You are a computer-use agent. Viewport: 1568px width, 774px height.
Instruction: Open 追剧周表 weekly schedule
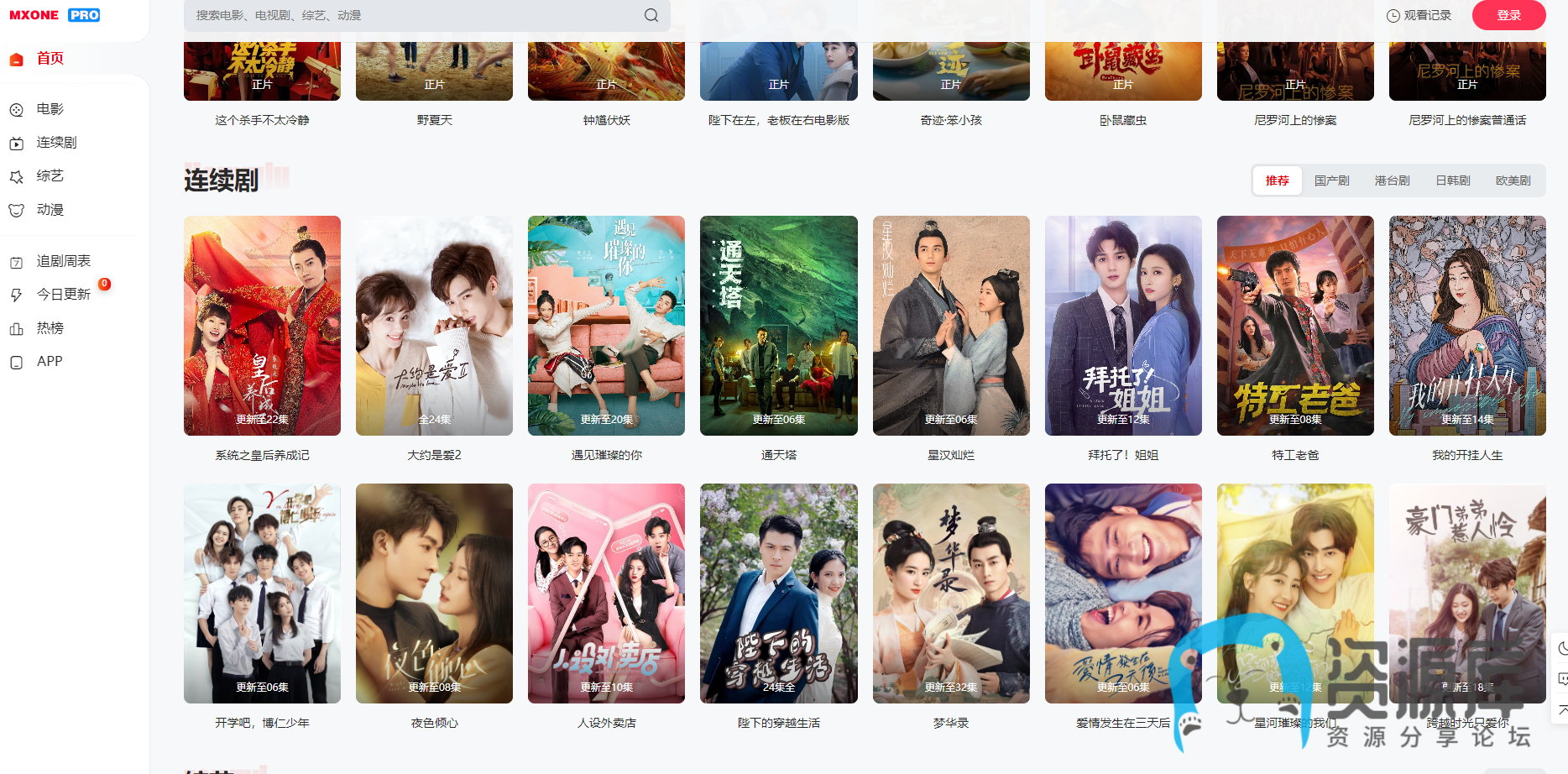click(63, 261)
